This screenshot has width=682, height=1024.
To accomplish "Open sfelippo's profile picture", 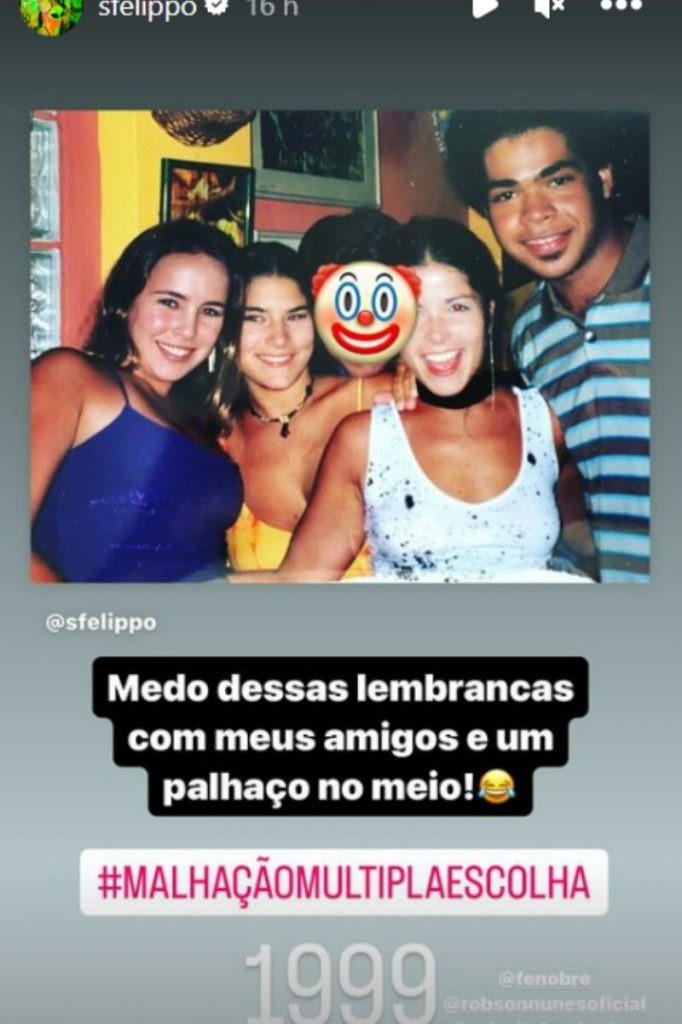I will [x=50, y=12].
